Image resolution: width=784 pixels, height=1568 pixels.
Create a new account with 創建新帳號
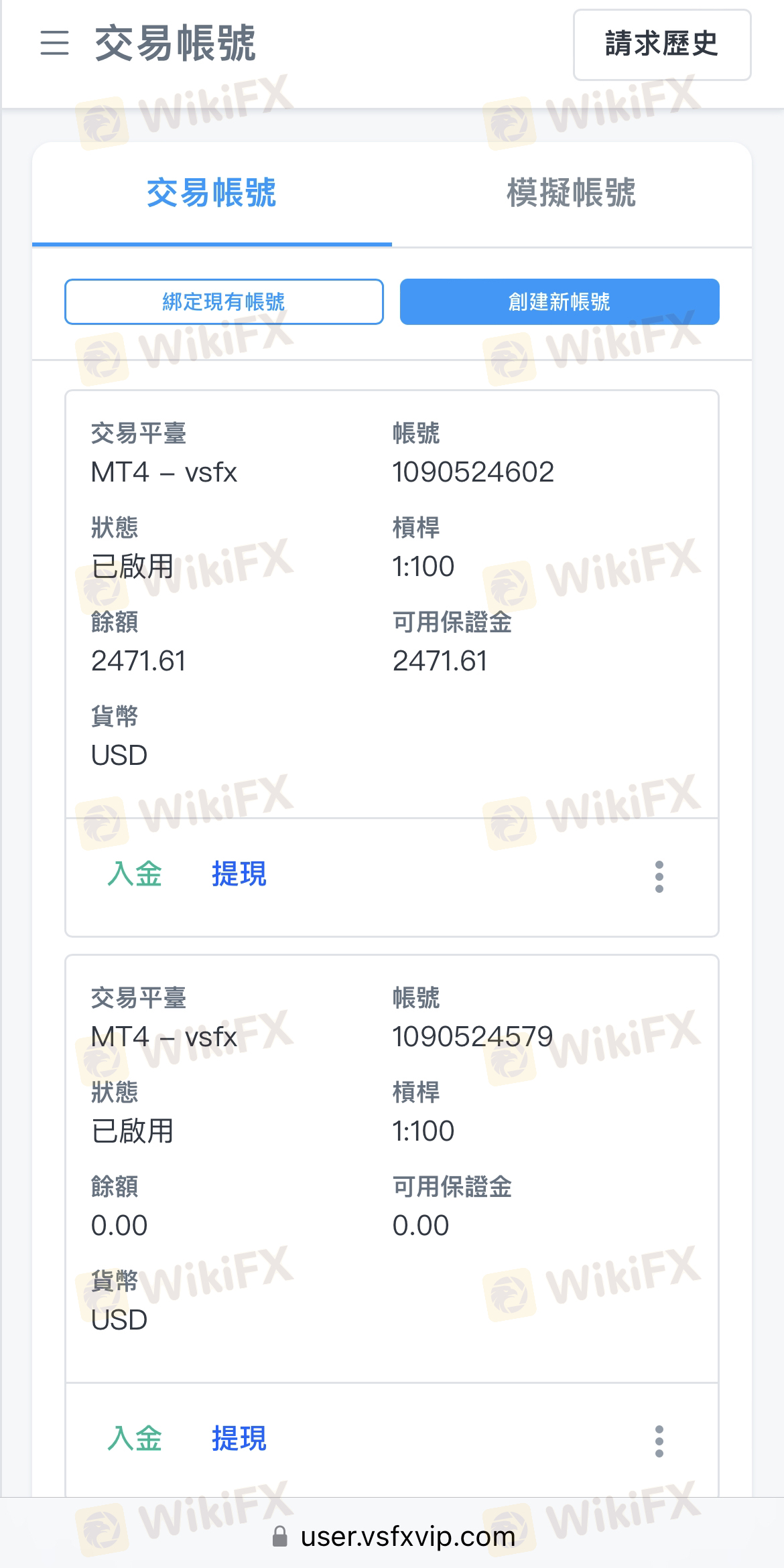pos(560,302)
